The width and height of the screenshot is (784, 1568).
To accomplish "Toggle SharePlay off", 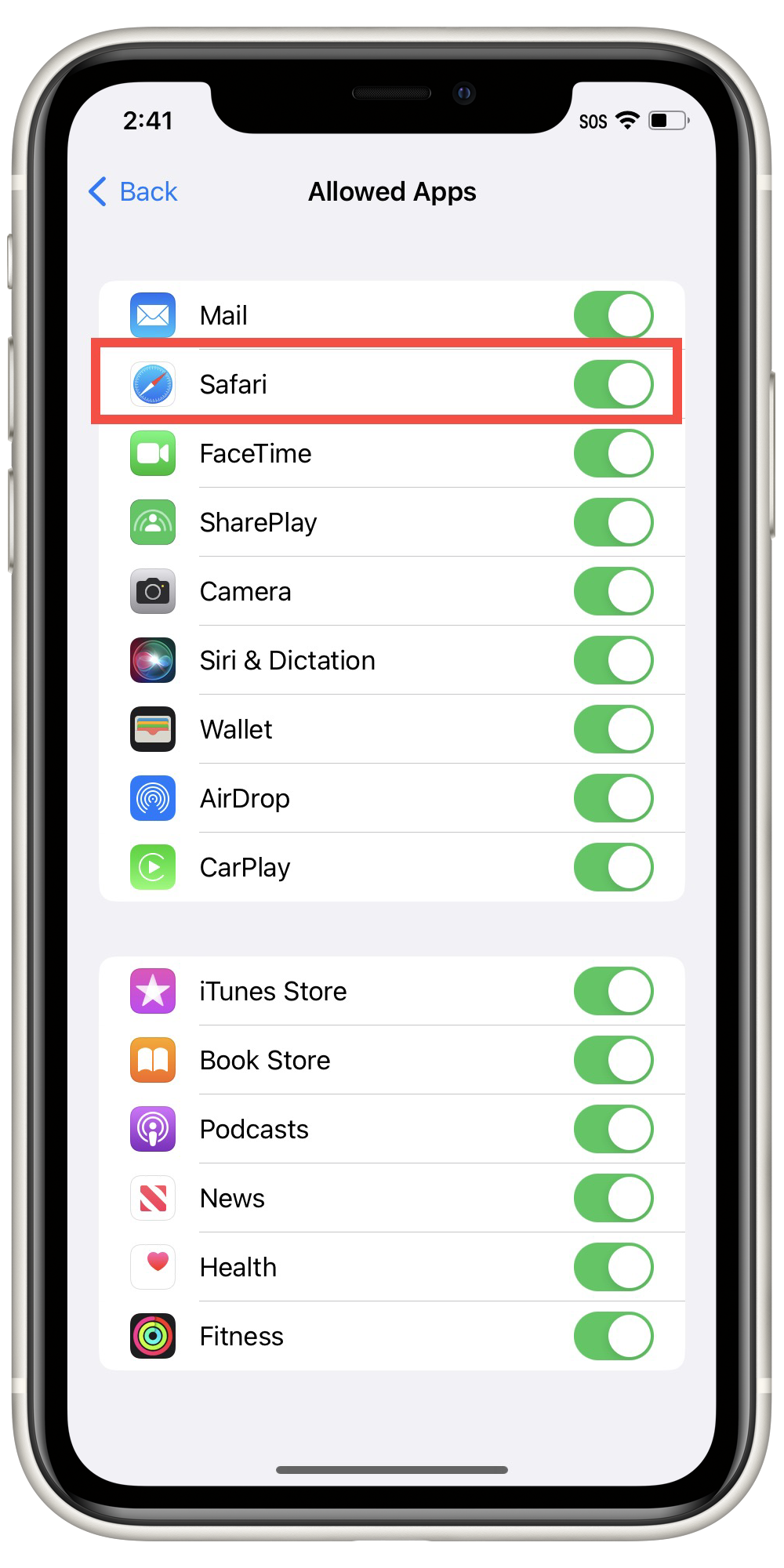I will click(613, 522).
